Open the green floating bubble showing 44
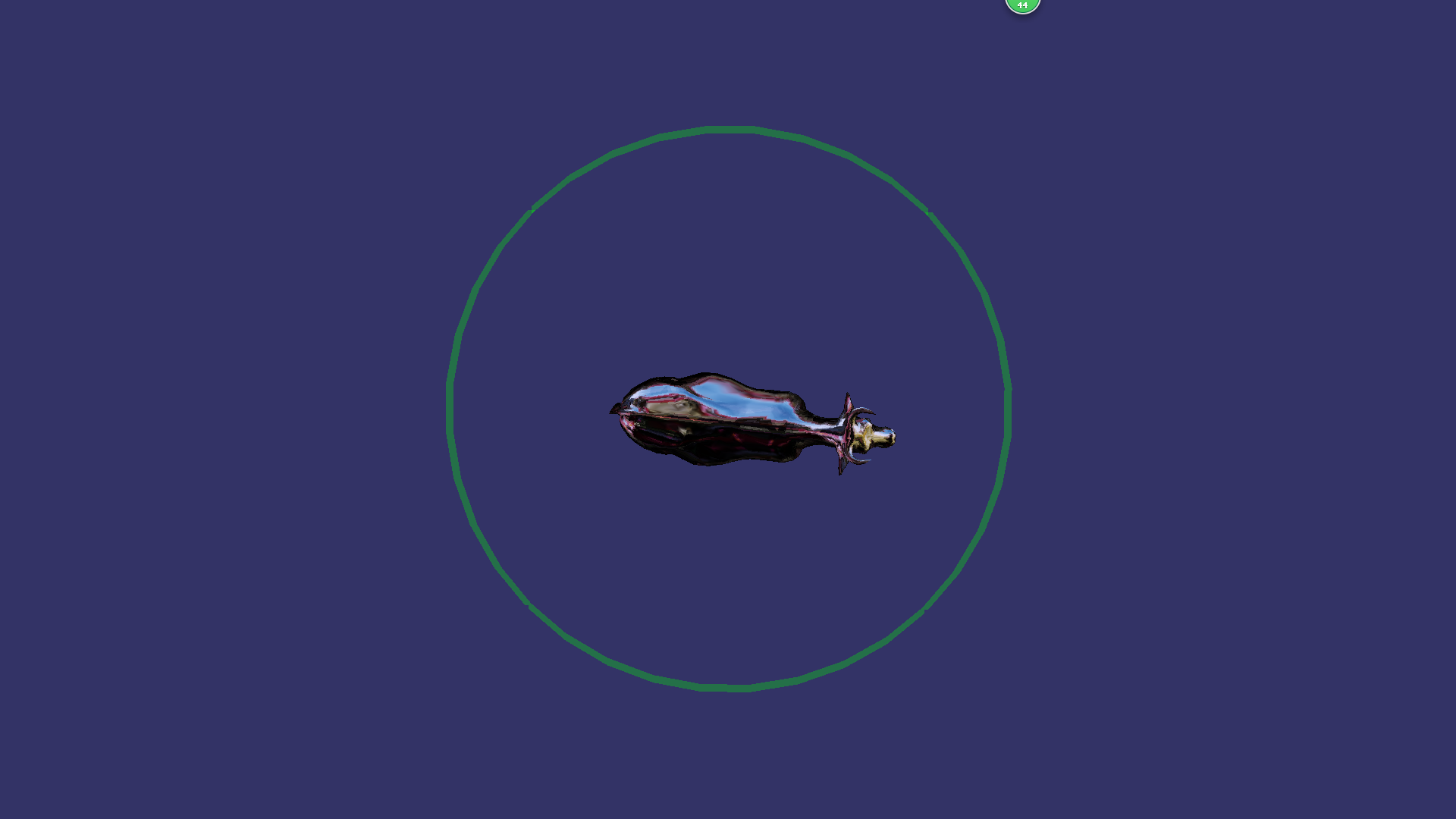The width and height of the screenshot is (1456, 819). (1022, 5)
